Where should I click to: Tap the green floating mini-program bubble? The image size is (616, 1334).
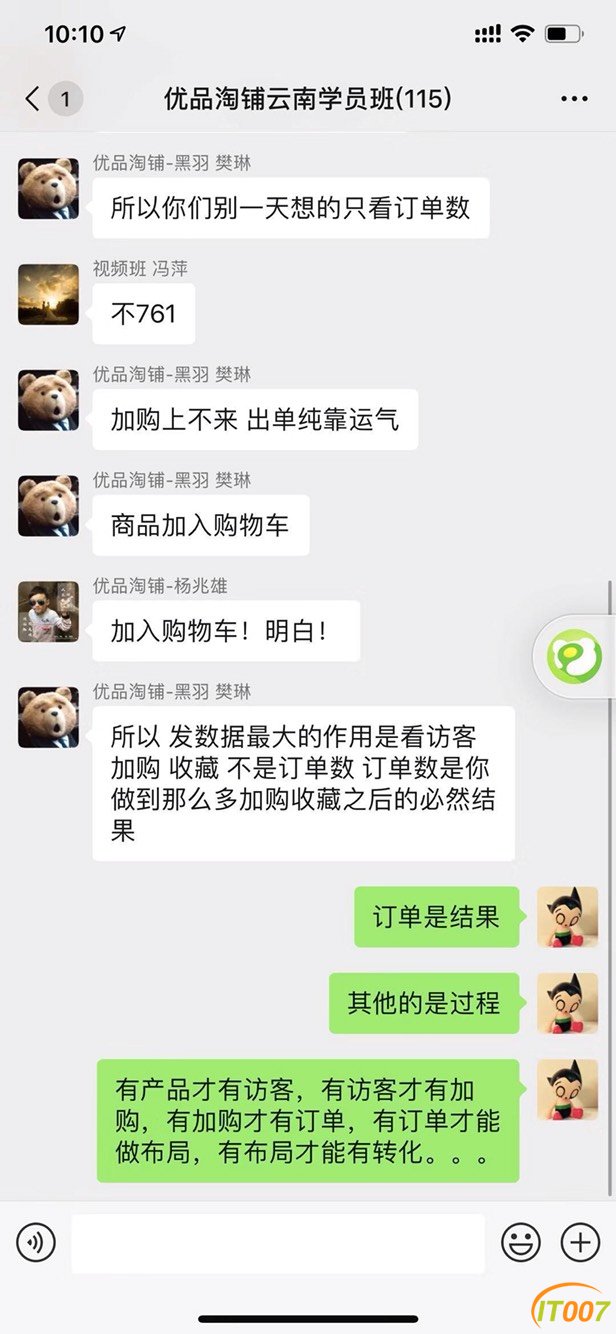click(x=575, y=657)
